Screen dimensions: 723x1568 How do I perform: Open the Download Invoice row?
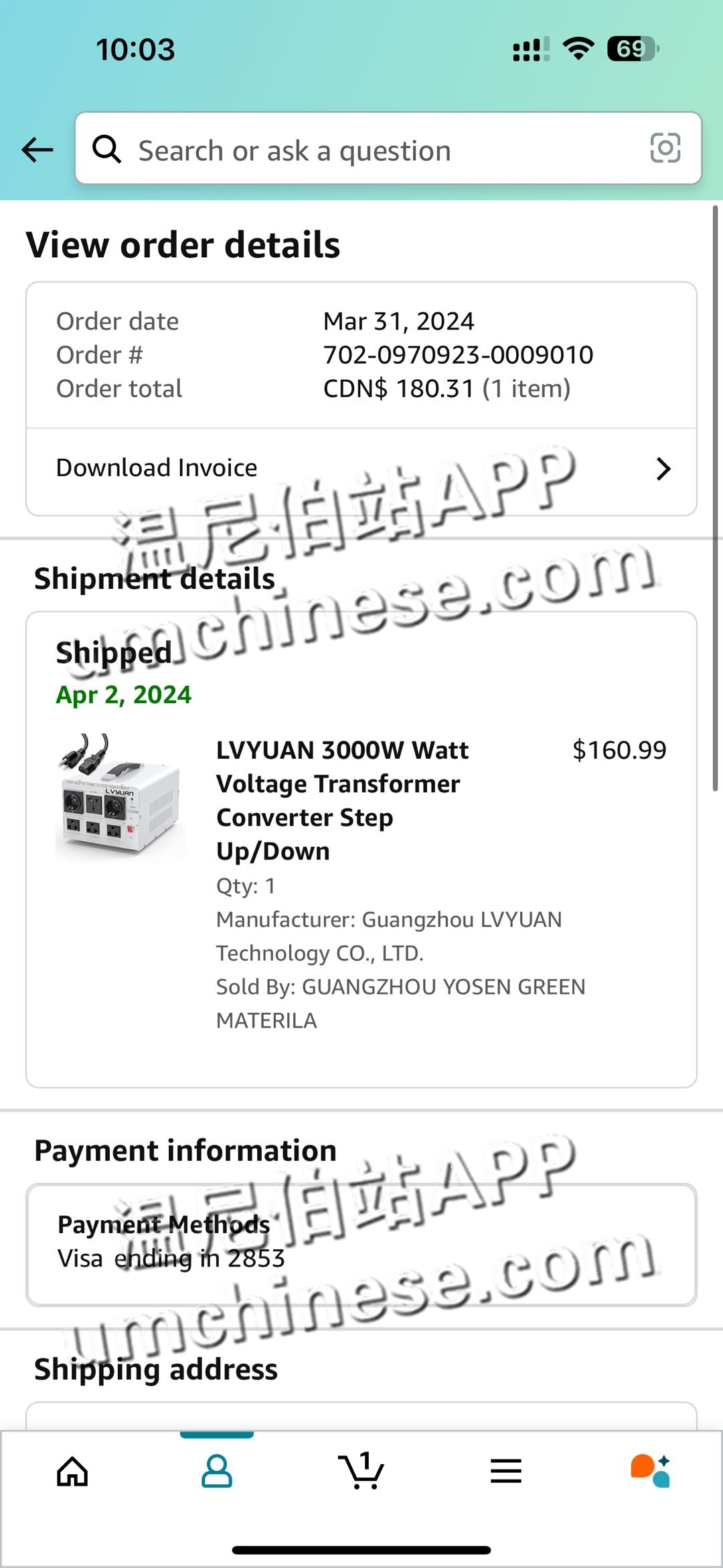(361, 469)
